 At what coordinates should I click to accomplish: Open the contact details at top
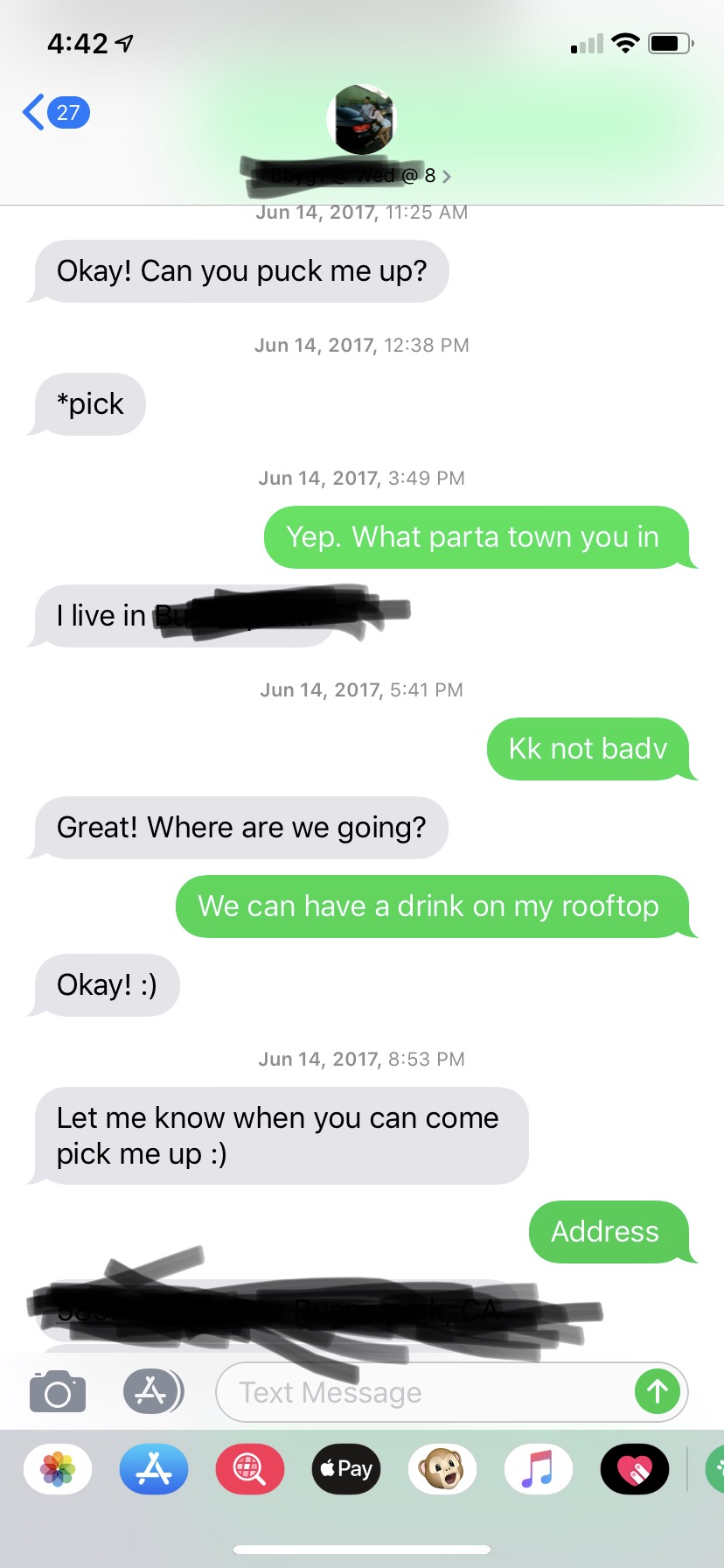(361, 131)
